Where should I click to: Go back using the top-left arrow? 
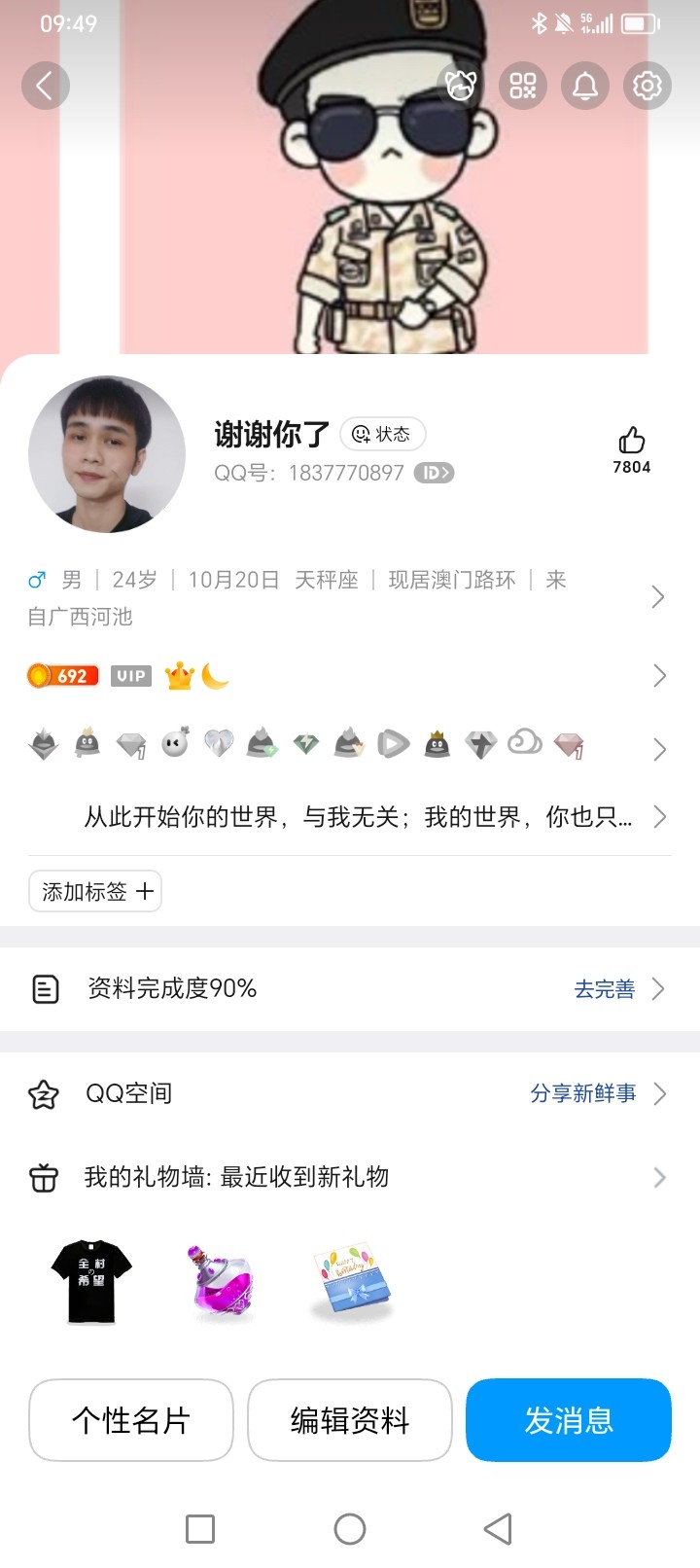tap(45, 86)
